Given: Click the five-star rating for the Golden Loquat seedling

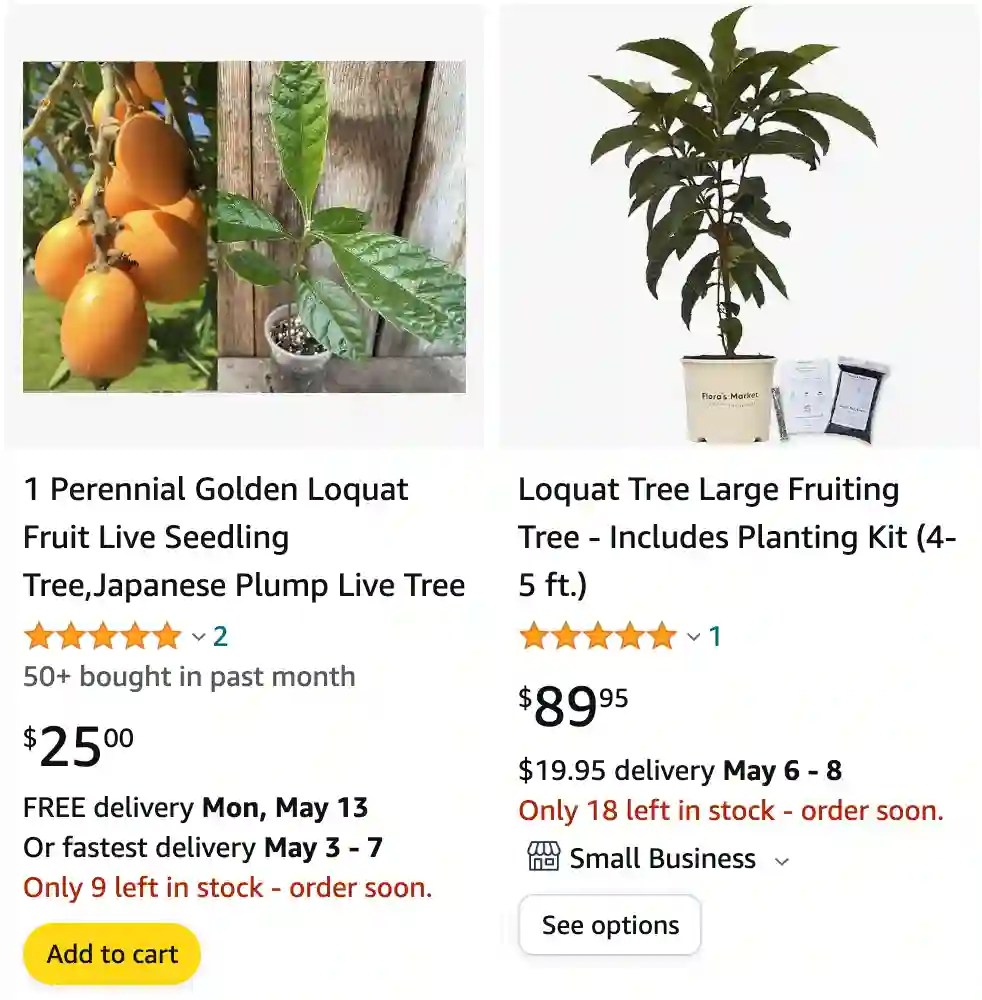Looking at the screenshot, I should [x=101, y=634].
